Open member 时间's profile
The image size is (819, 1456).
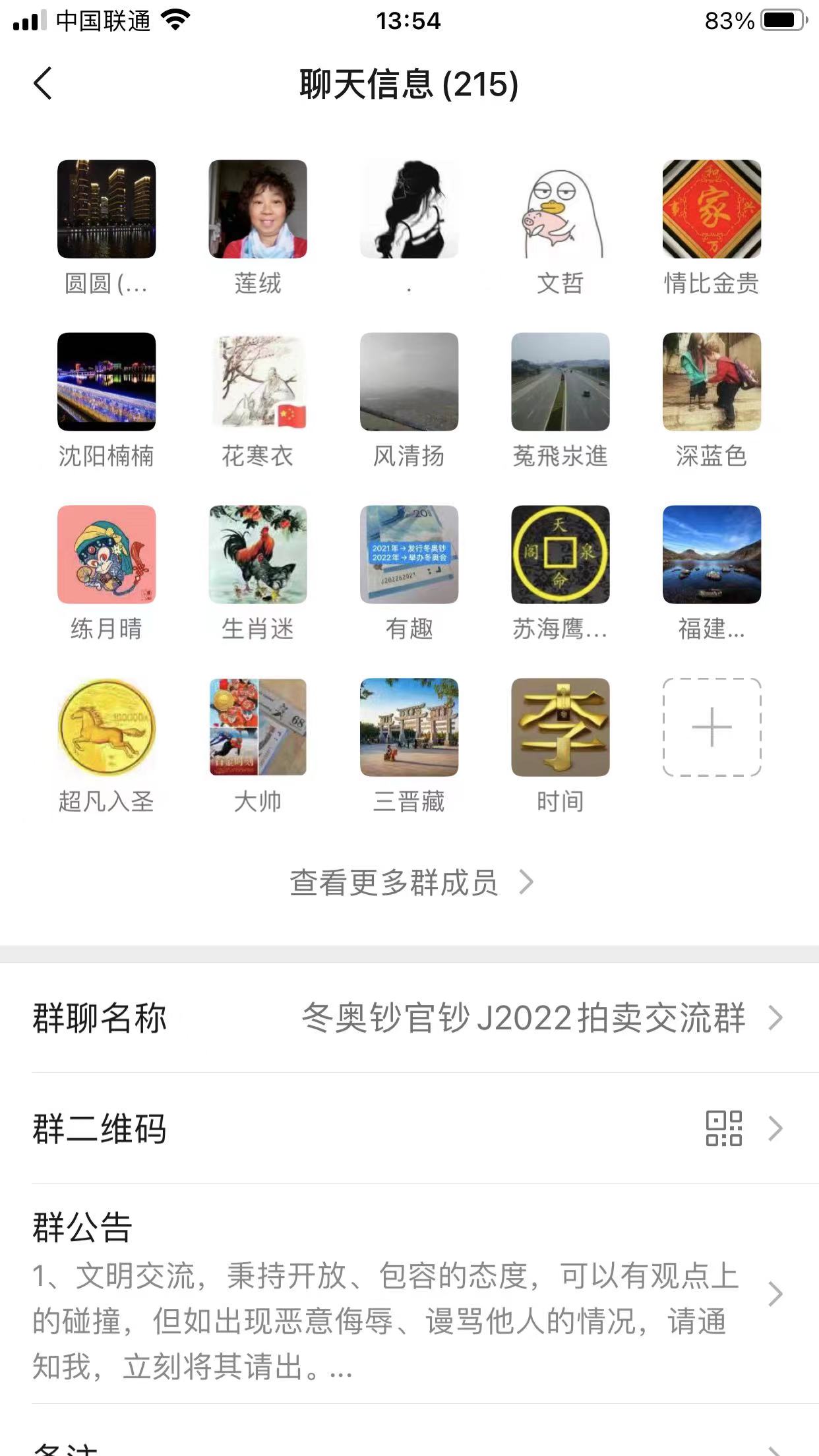[560, 727]
